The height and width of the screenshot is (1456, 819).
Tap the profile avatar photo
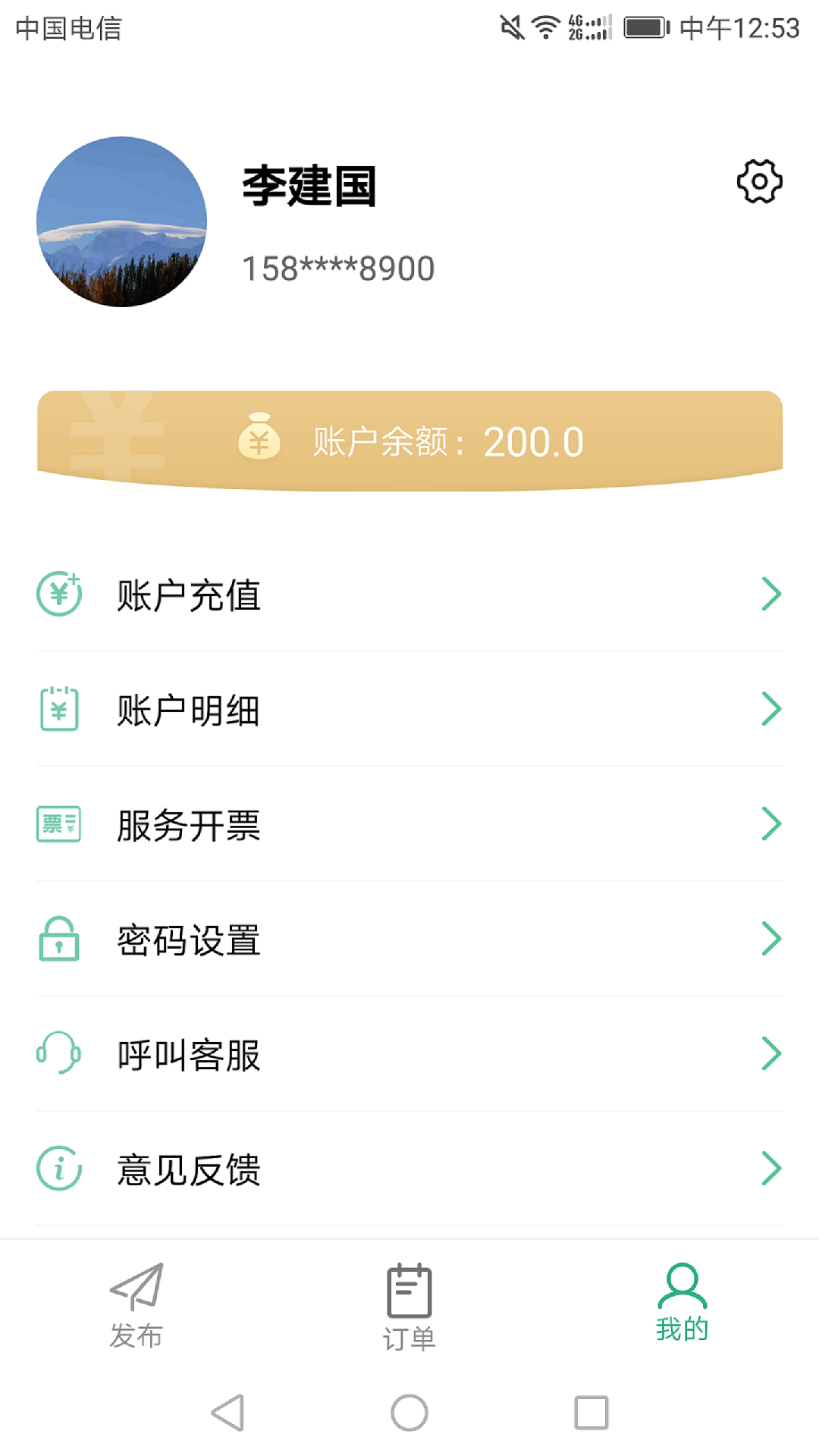point(122,221)
